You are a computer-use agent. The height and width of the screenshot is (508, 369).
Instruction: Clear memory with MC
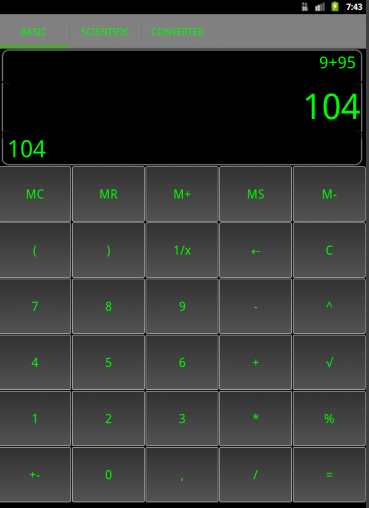[x=35, y=194]
